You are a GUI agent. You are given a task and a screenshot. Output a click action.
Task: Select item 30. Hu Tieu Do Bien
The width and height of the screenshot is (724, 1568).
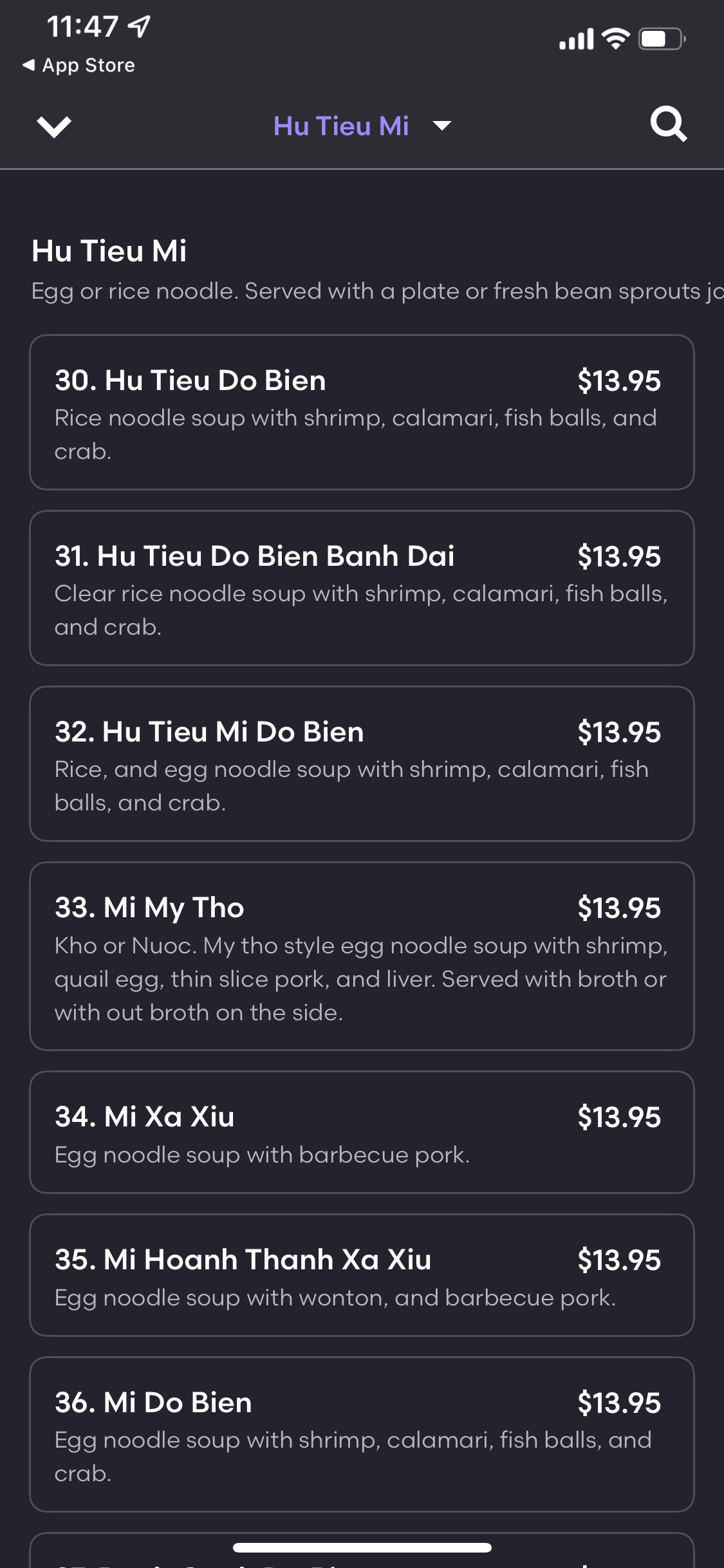362,412
